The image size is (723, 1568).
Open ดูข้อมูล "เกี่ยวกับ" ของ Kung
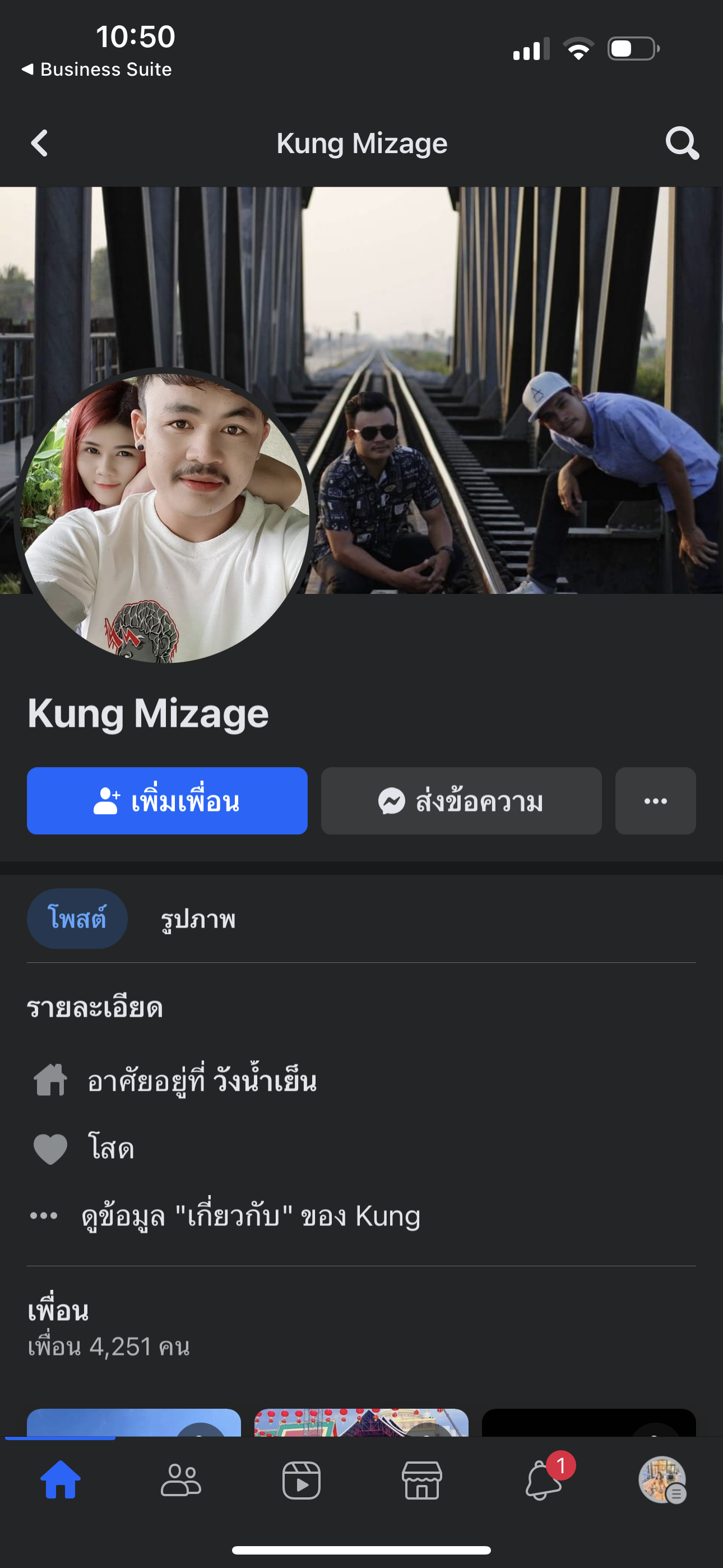point(250,1216)
